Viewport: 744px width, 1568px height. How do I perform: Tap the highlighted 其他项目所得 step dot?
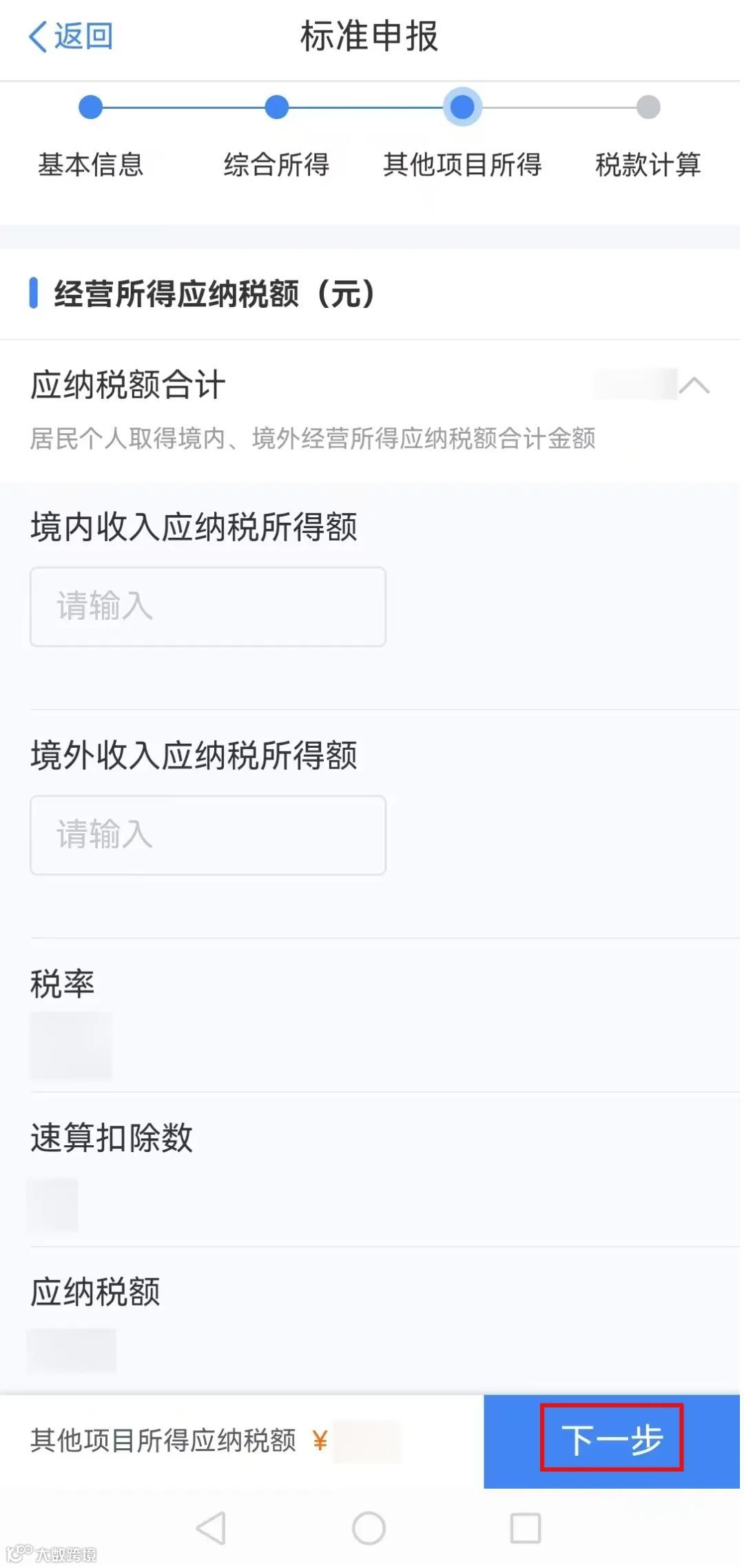tap(462, 107)
